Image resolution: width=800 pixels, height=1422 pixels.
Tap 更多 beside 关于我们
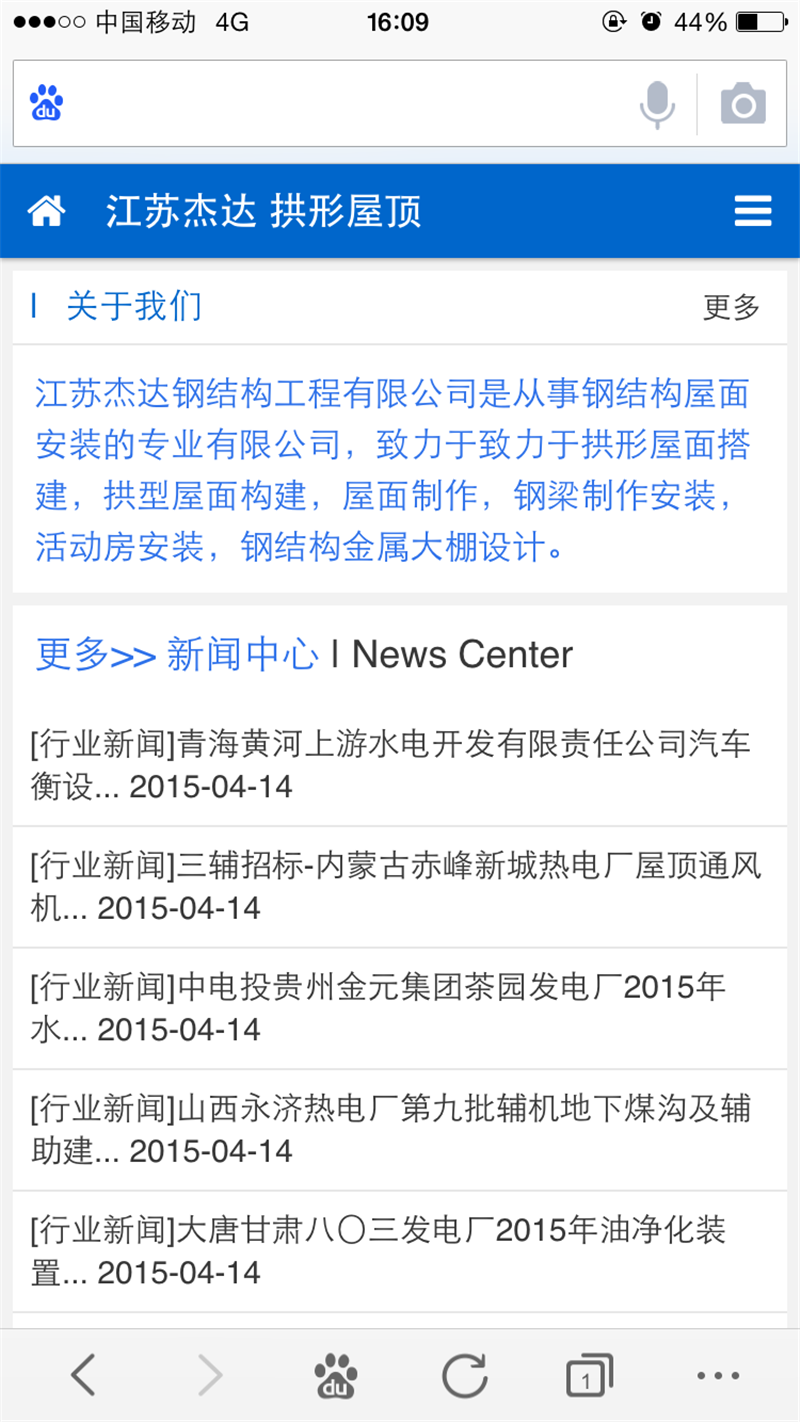pos(732,307)
